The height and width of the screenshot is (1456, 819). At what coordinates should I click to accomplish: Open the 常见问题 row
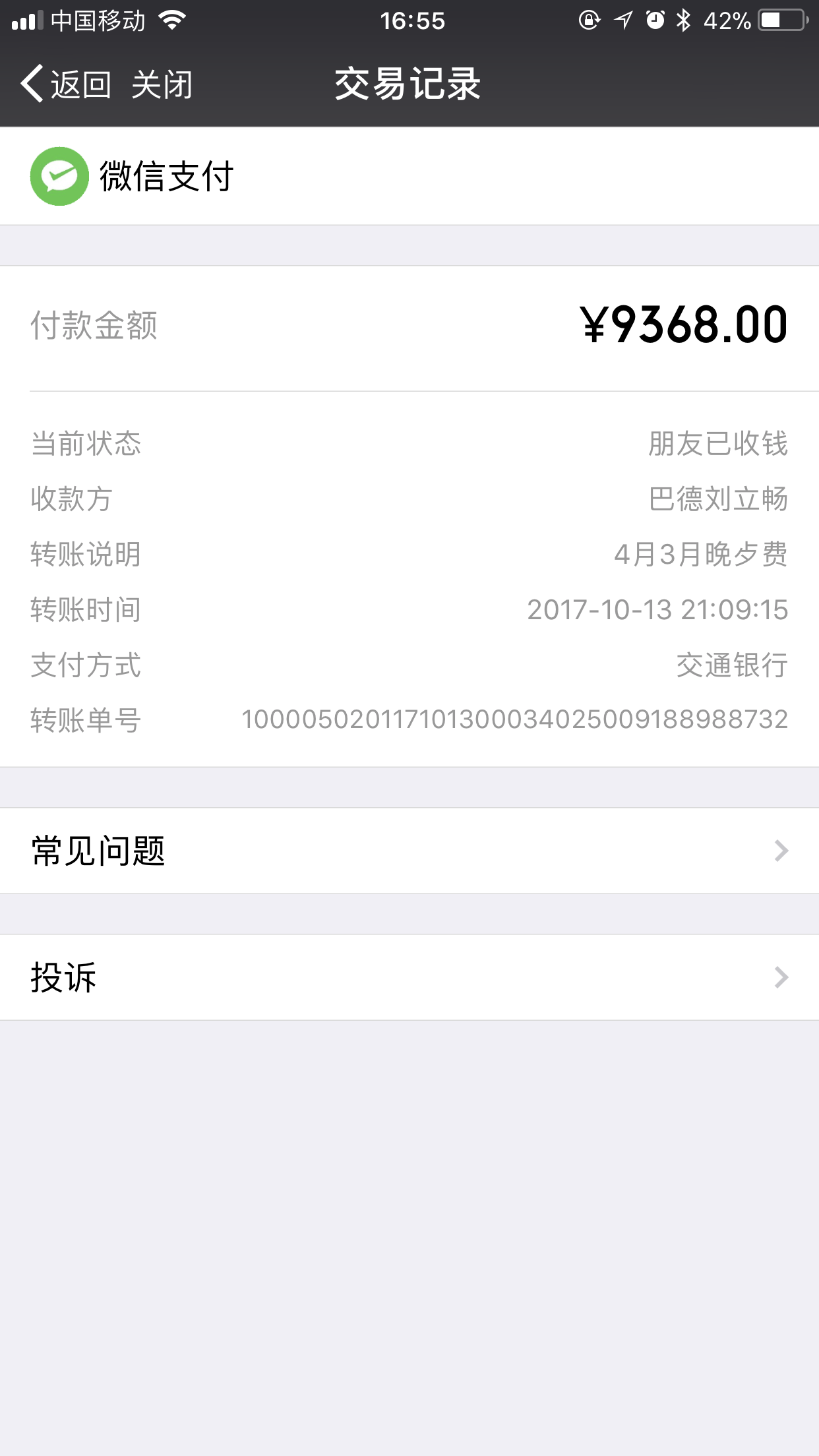point(409,851)
